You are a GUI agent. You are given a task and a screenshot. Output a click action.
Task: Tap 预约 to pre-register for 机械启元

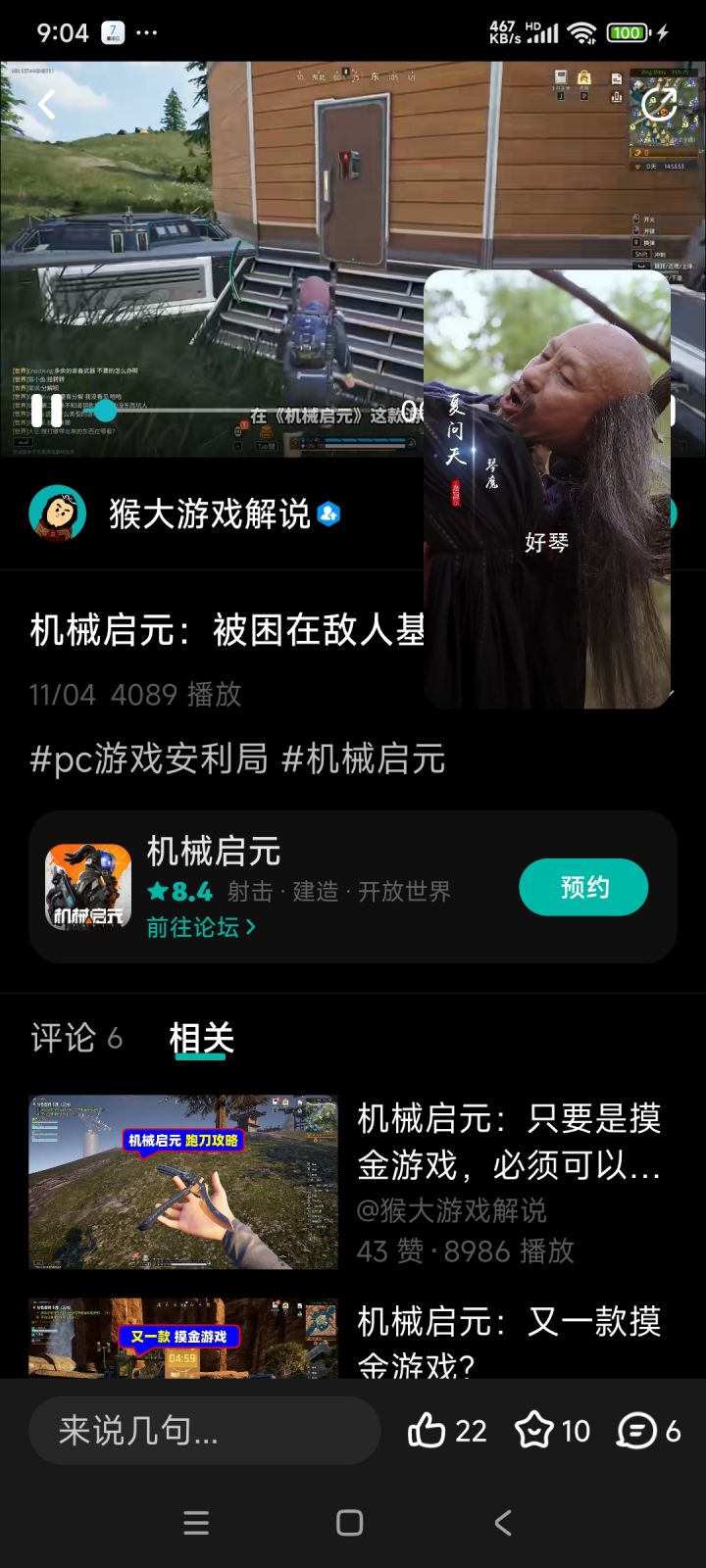coord(583,887)
